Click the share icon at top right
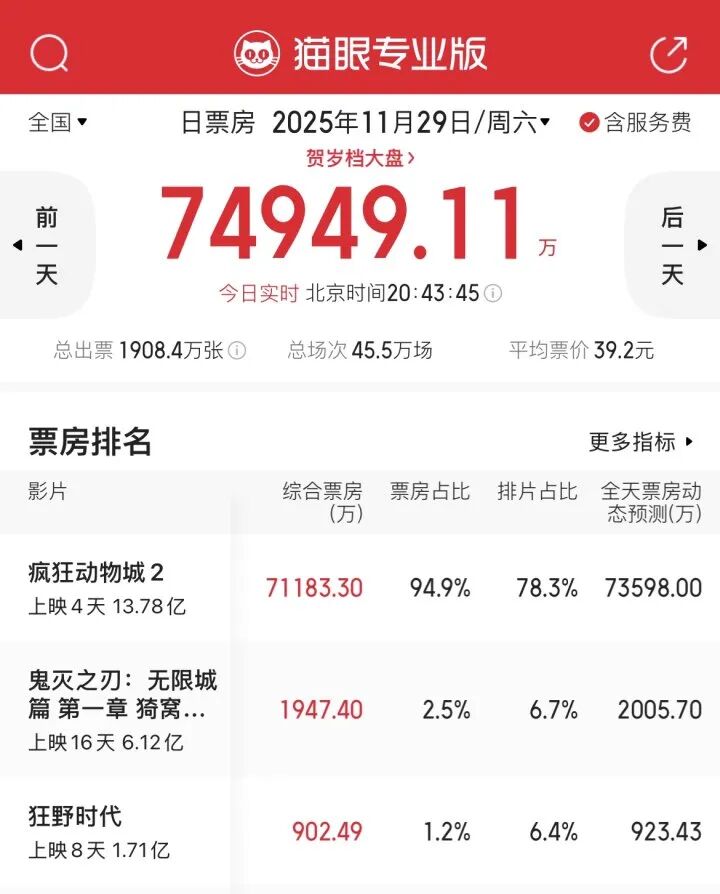The image size is (720, 894). 672,55
